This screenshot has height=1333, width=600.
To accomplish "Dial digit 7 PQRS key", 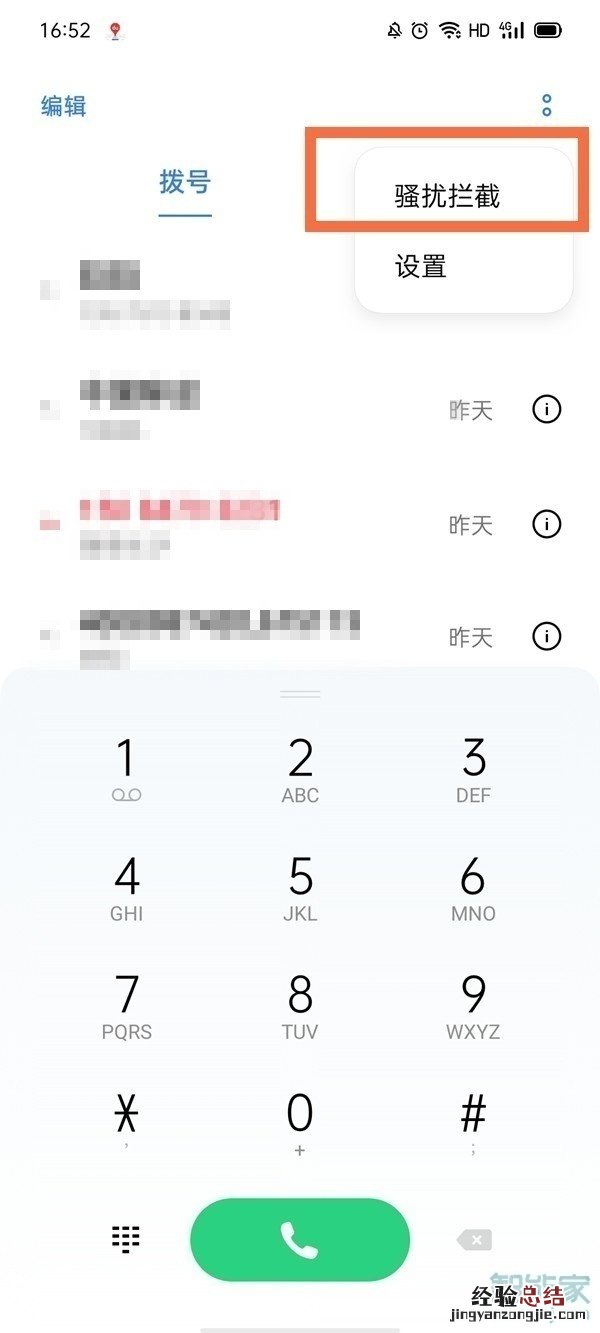I will tap(126, 1006).
